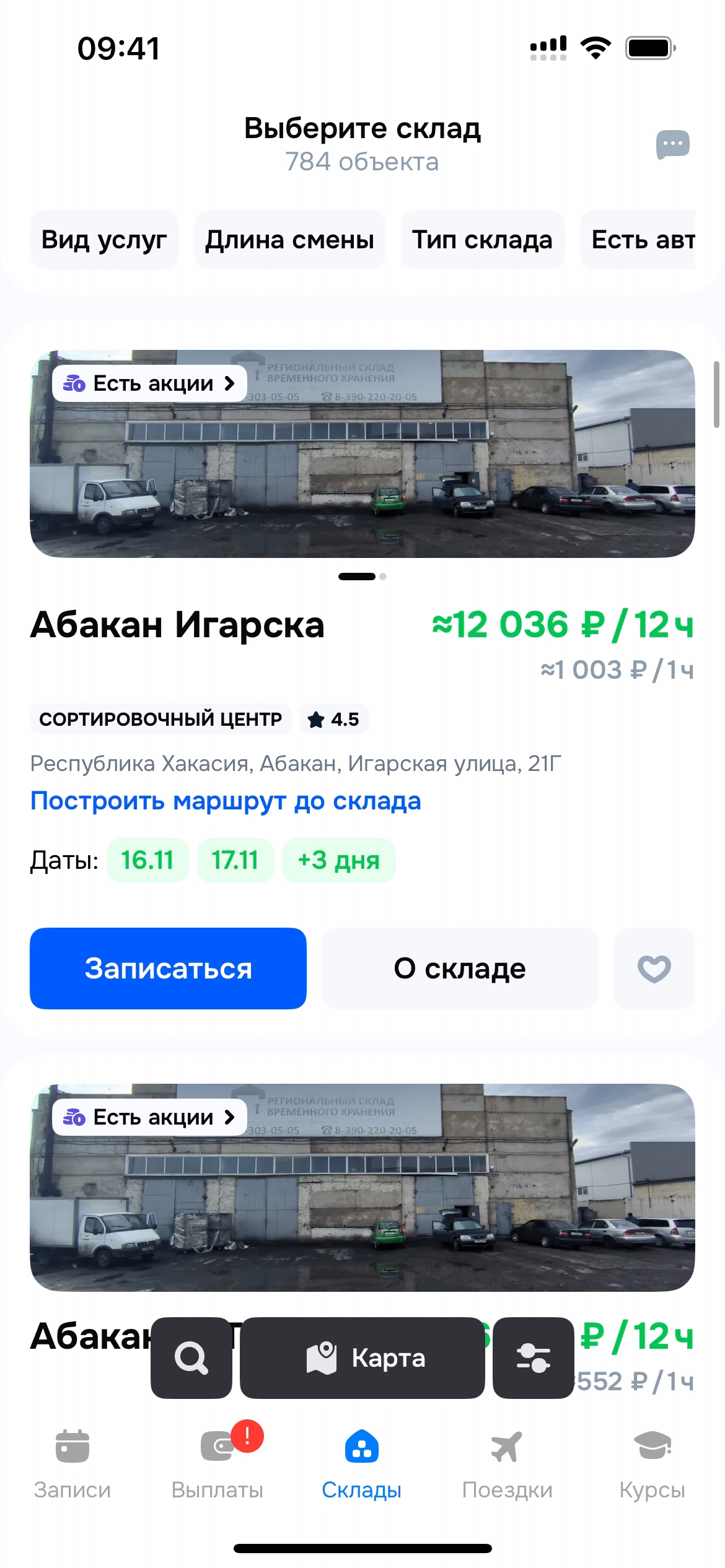This screenshot has width=725, height=1568.
Task: Open the Длина смены filter
Action: (x=289, y=240)
